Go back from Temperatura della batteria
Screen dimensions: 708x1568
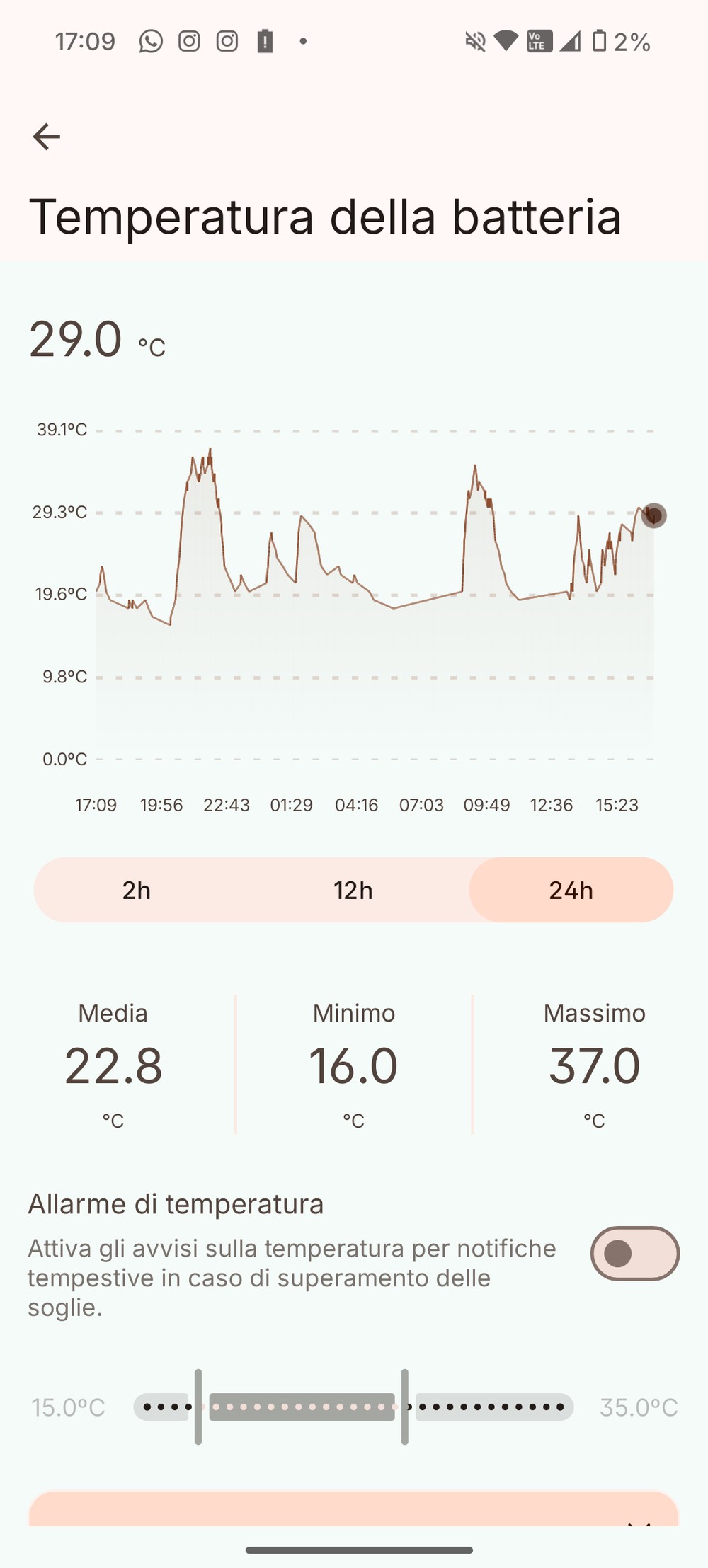(x=47, y=137)
